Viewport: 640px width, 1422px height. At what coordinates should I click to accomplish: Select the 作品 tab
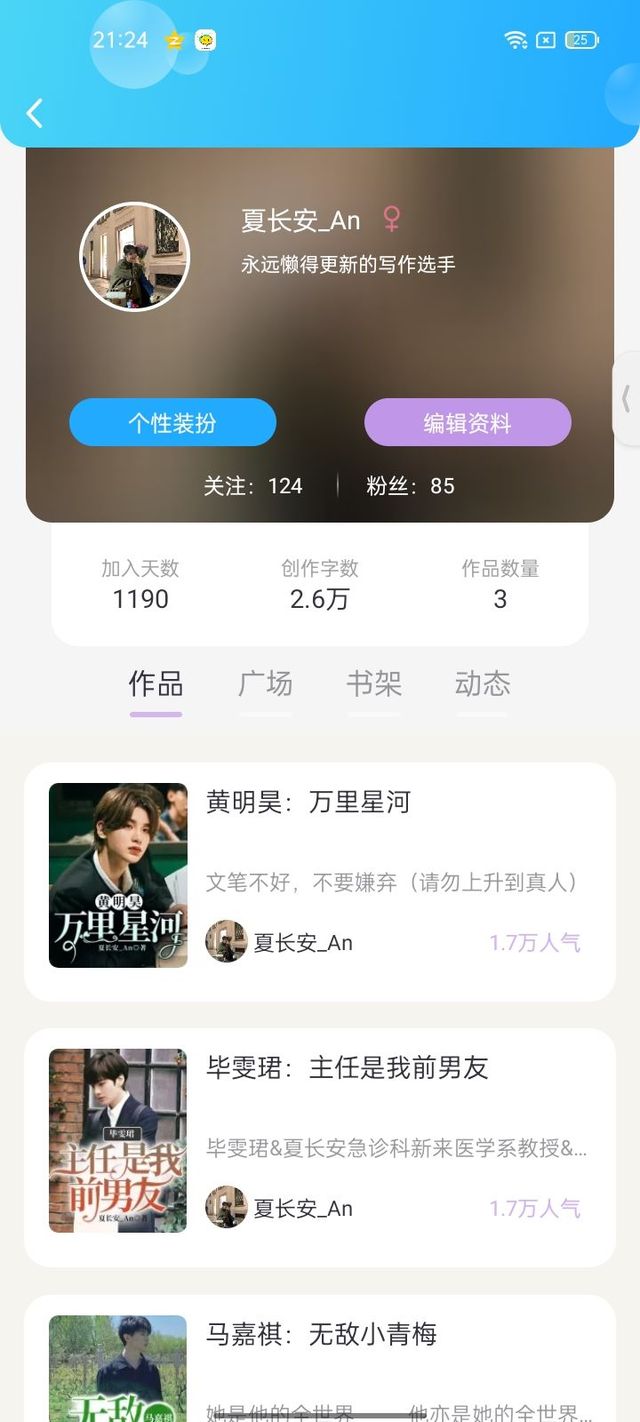point(156,684)
